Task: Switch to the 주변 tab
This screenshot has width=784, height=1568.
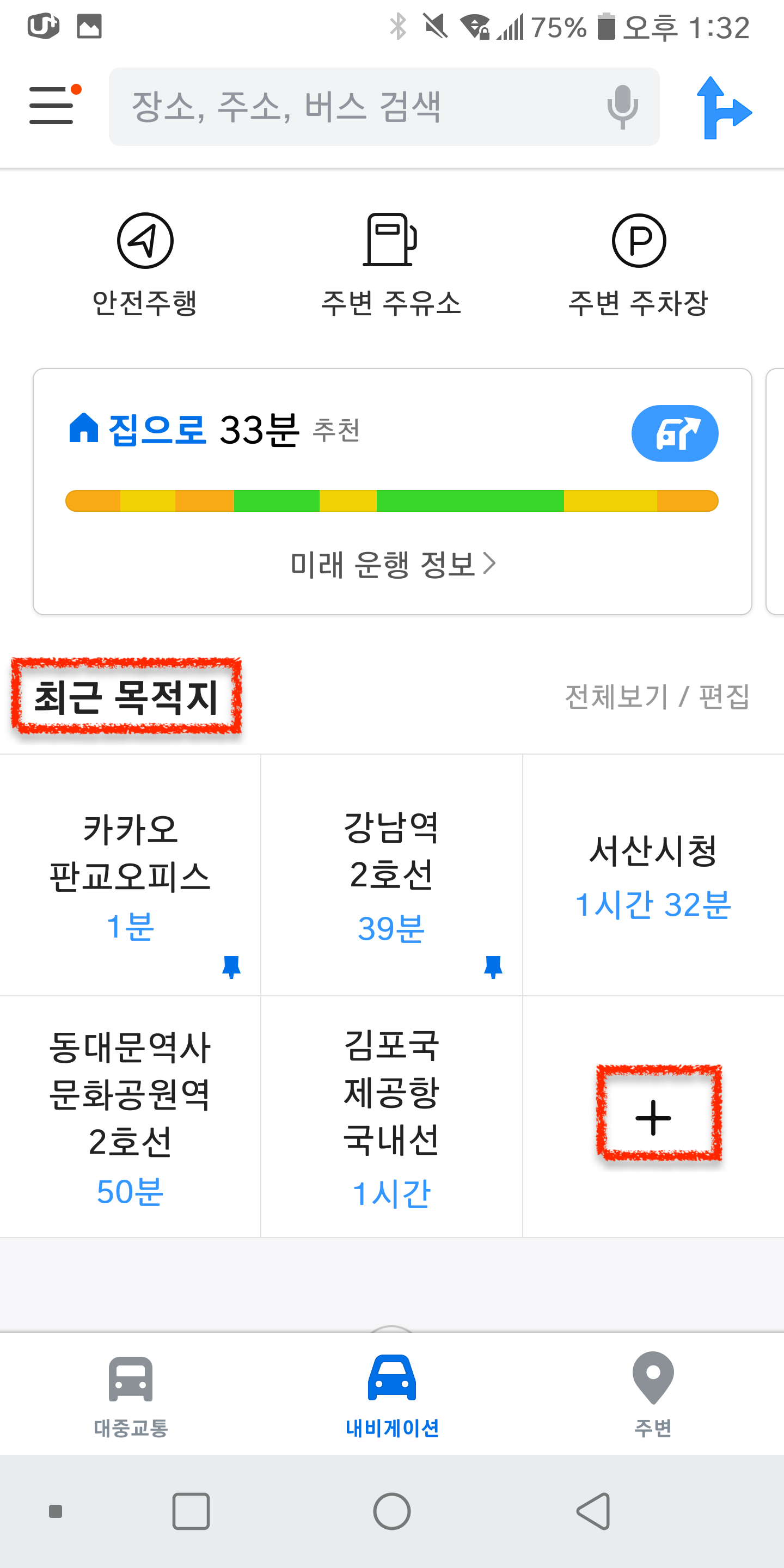Action: [x=653, y=1394]
